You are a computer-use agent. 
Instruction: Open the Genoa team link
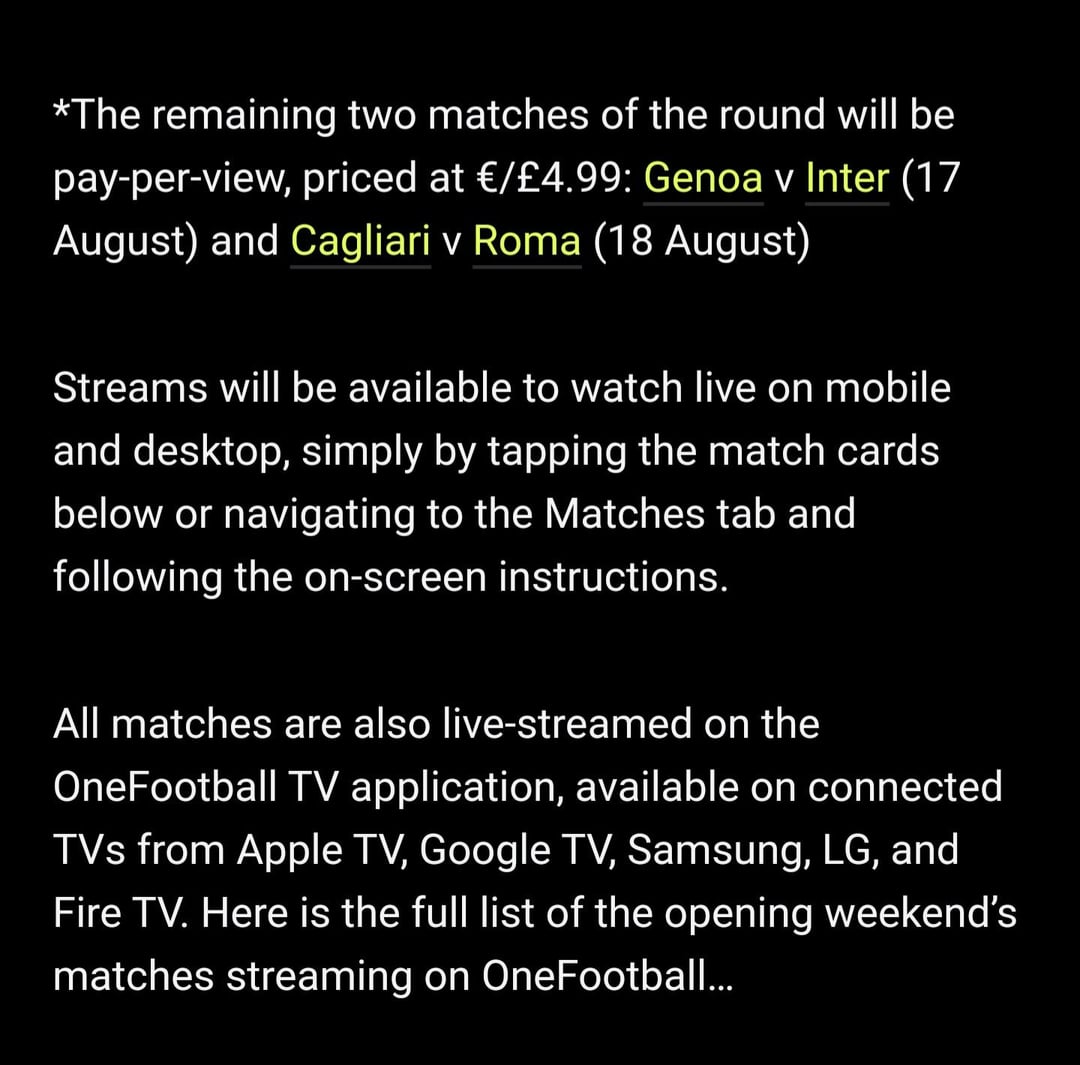[703, 179]
